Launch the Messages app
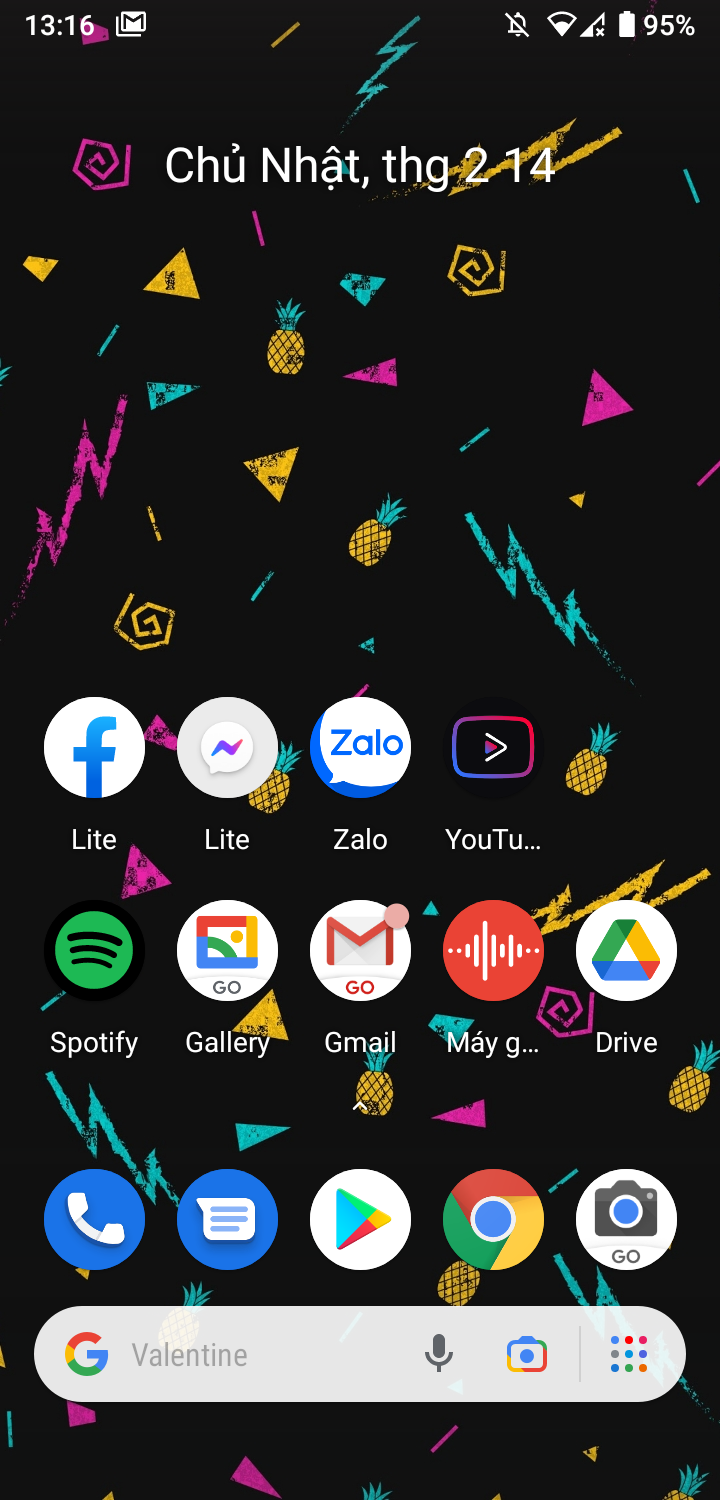Viewport: 720px width, 1500px height. [x=227, y=1219]
